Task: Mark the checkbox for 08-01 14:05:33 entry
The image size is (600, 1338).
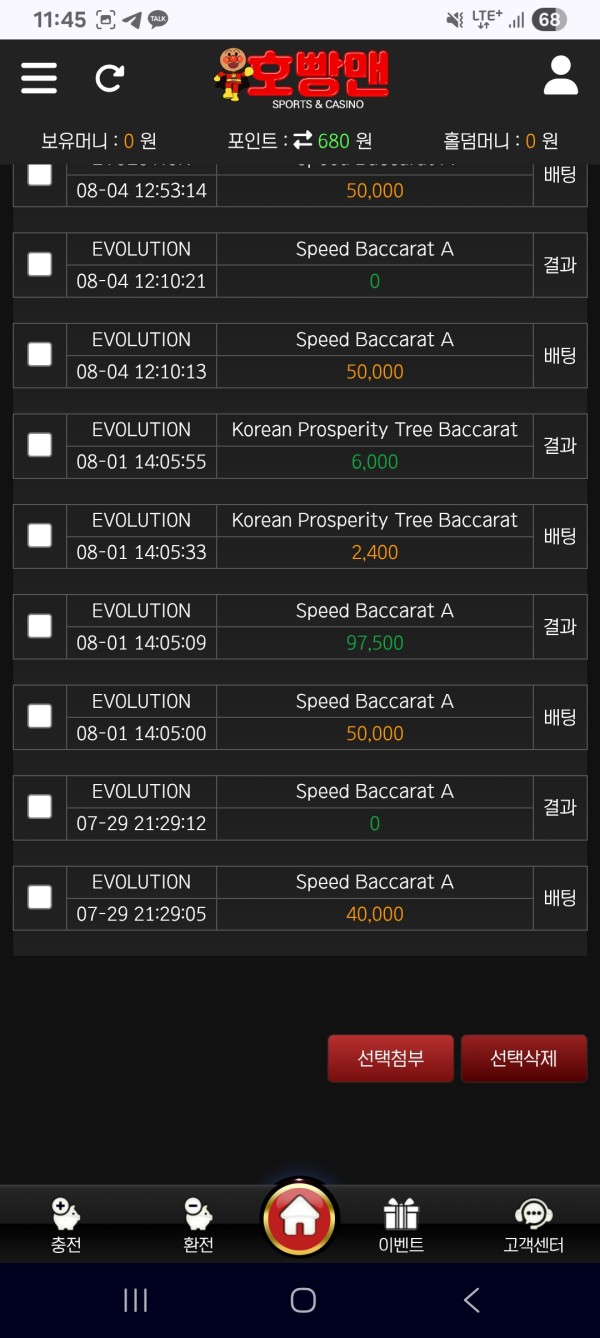Action: [x=40, y=535]
